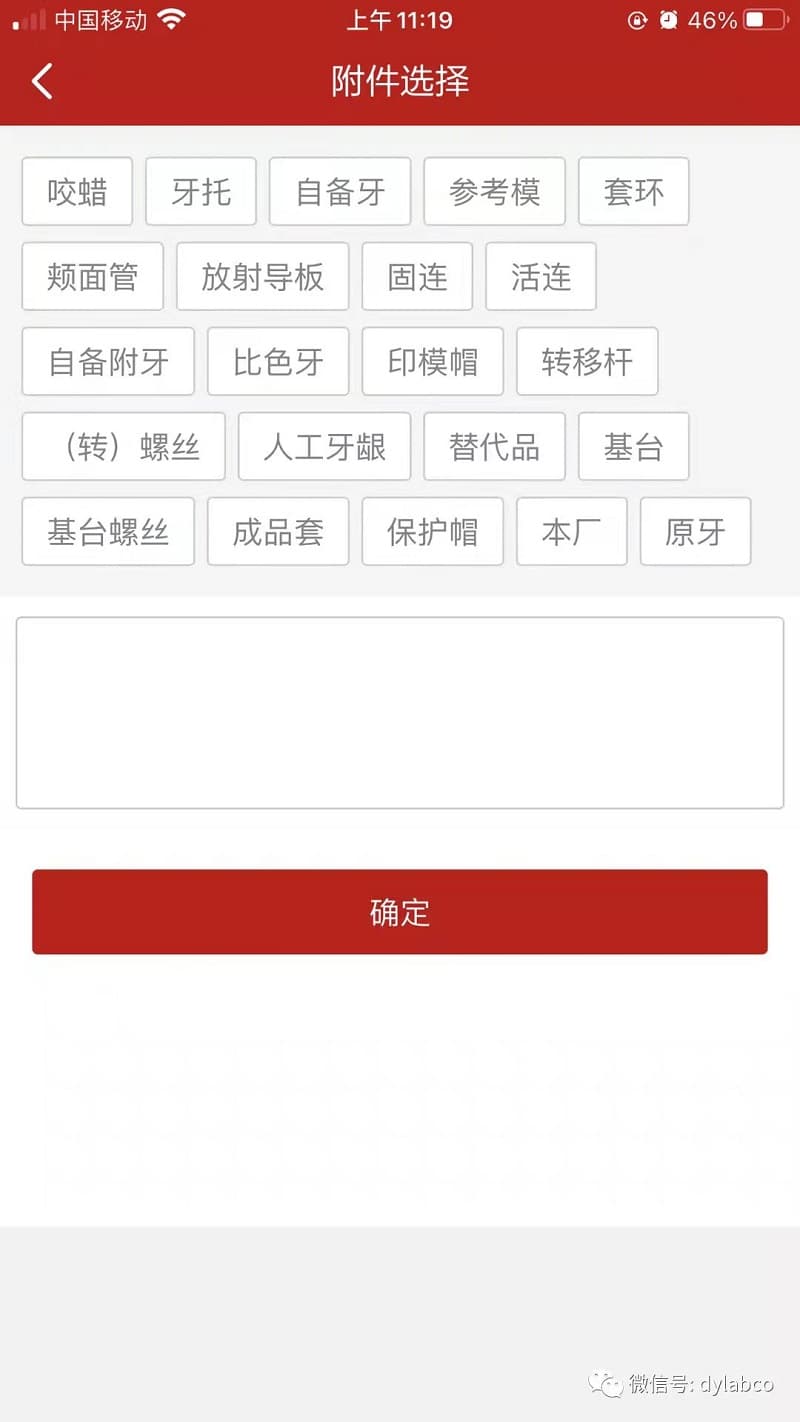Go back from 附件选择 screen
This screenshot has height=1422, width=800.
click(x=42, y=81)
